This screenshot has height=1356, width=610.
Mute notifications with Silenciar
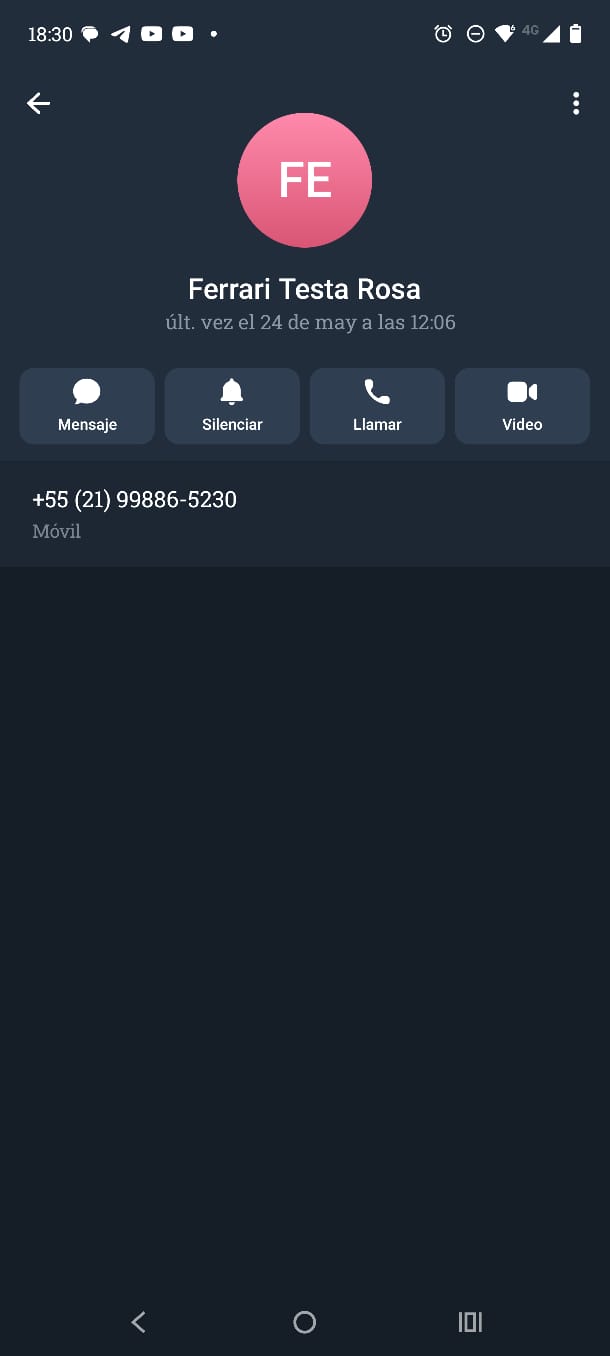232,406
